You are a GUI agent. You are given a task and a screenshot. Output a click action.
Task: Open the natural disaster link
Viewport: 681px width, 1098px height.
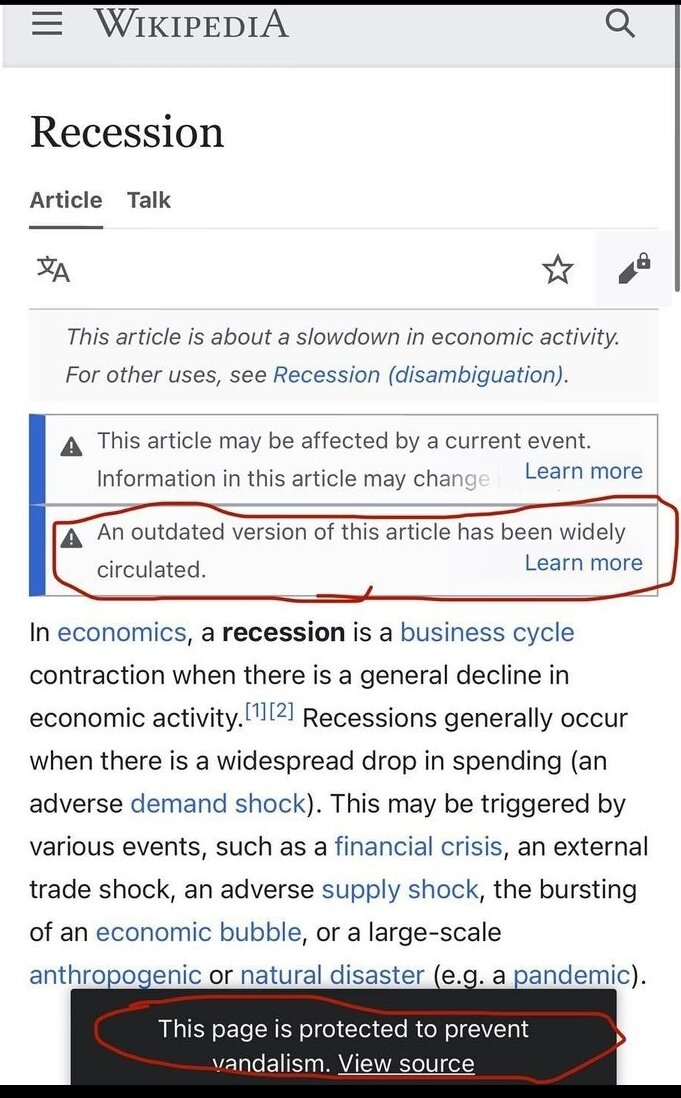(x=332, y=974)
